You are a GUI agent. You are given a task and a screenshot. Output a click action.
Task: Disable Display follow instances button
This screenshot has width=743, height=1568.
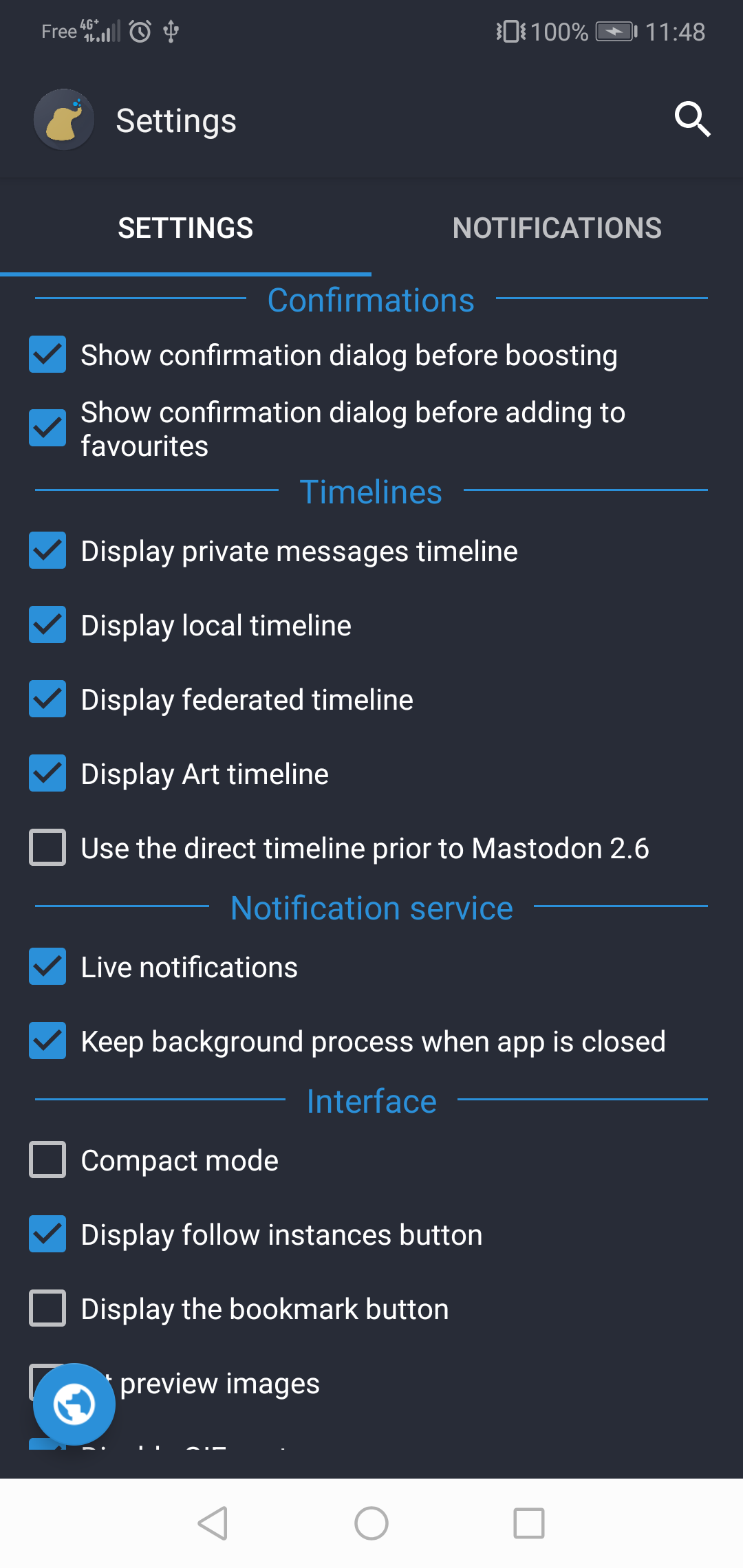[47, 1234]
